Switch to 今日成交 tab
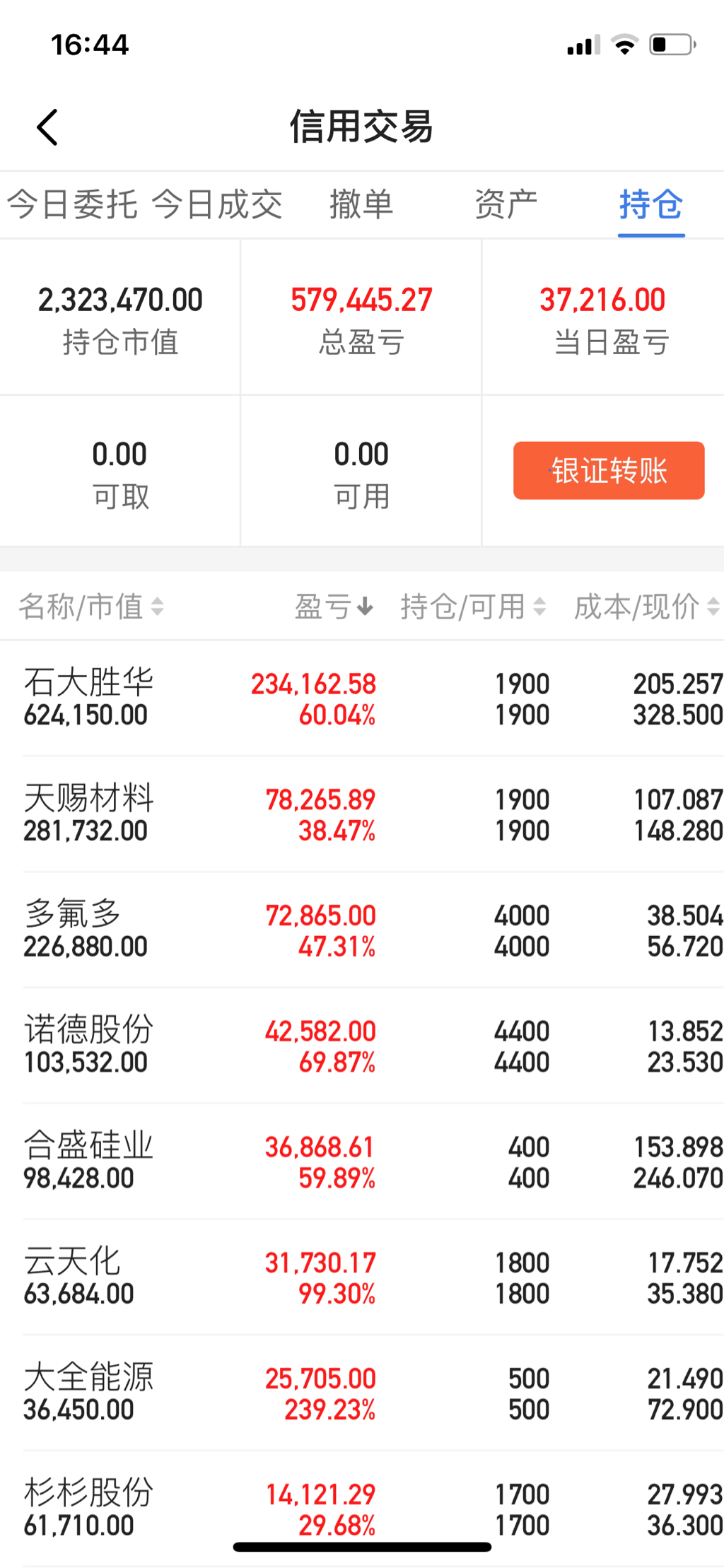Screen dimensions: 724x1568 click(x=217, y=205)
